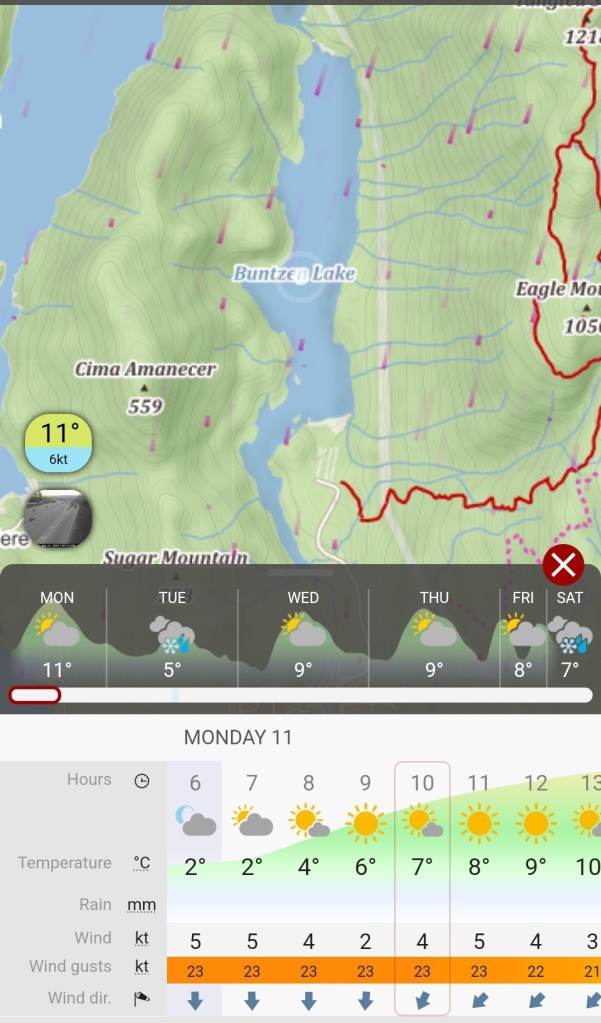
Task: Change the temperature unit °C
Action: 142,863
